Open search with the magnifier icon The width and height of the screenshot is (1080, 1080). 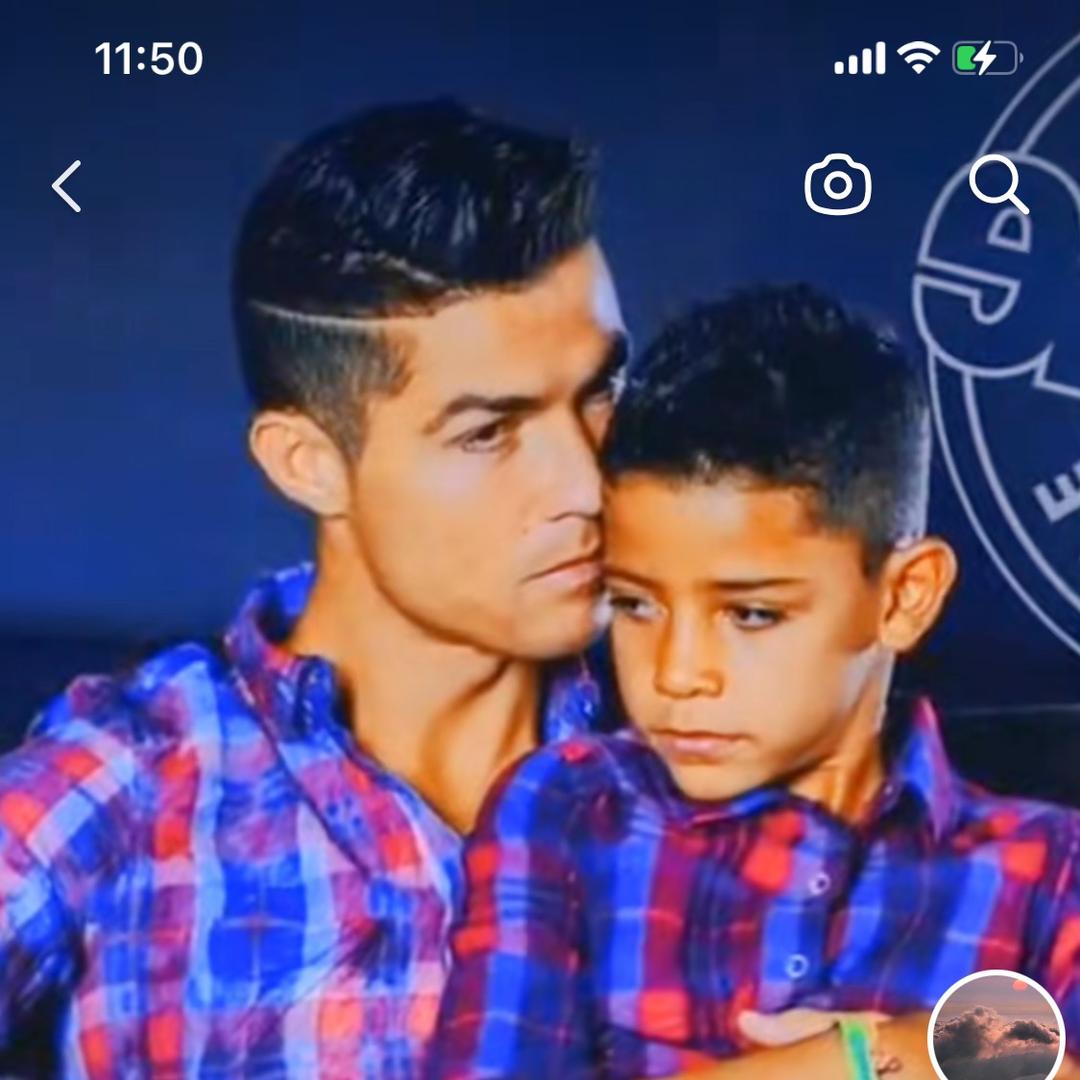click(998, 185)
